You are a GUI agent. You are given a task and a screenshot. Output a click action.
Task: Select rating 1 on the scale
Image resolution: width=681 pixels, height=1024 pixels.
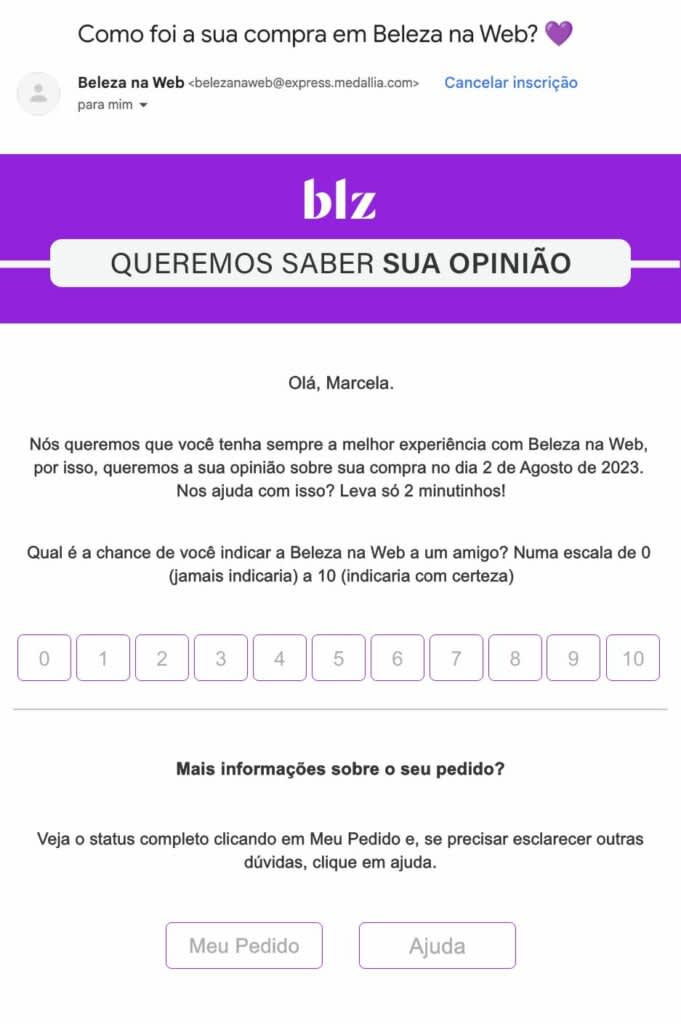(x=103, y=658)
